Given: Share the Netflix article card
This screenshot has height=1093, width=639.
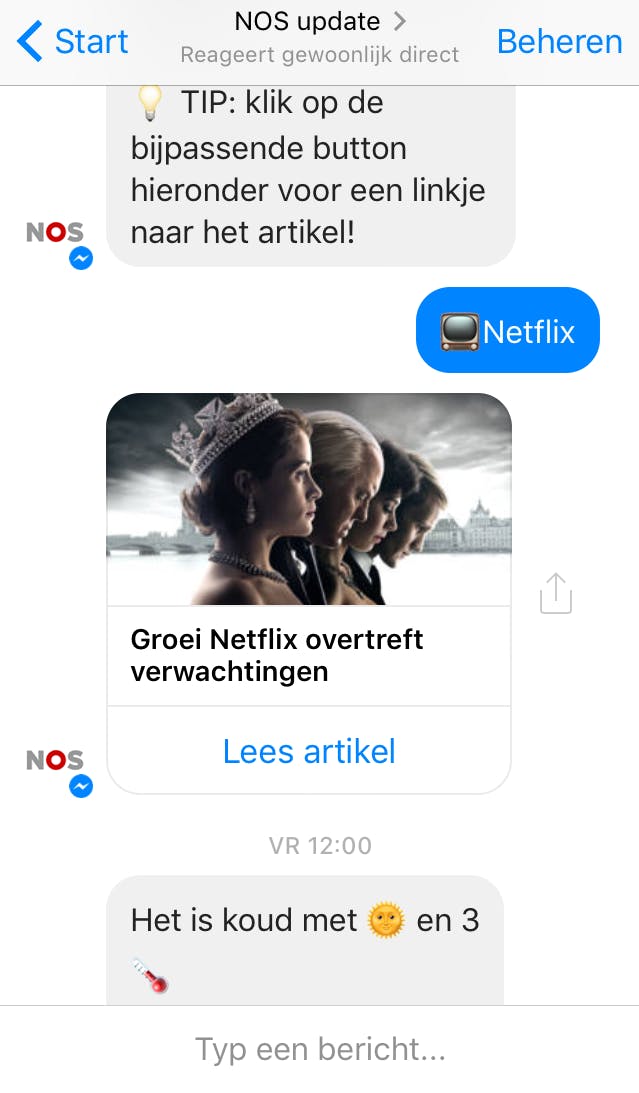Looking at the screenshot, I should [x=555, y=593].
